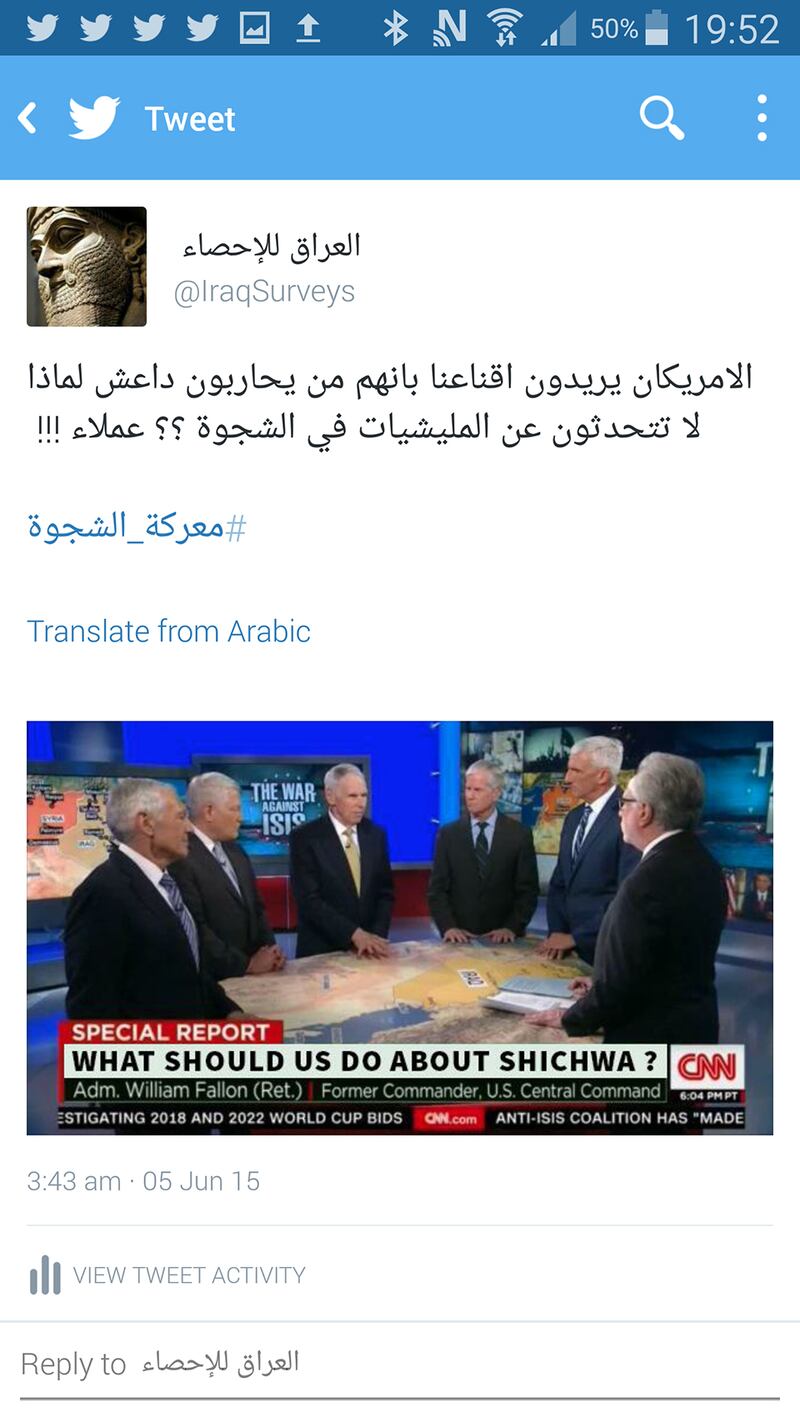Image resolution: width=800 pixels, height=1422 pixels.
Task: Translate the tweet from Arabic
Action: tap(168, 631)
